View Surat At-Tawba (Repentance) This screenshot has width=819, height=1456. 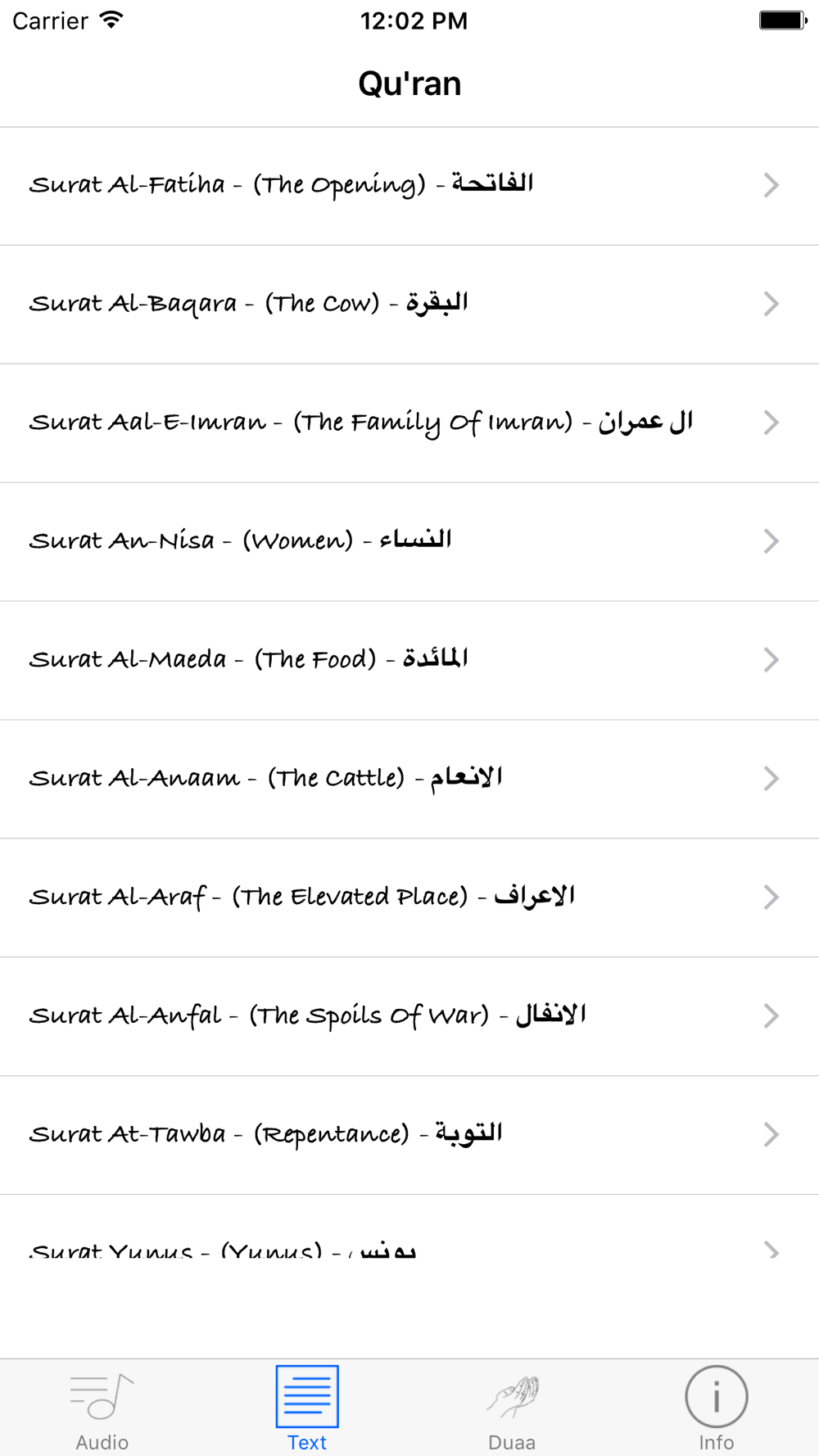pos(409,1135)
